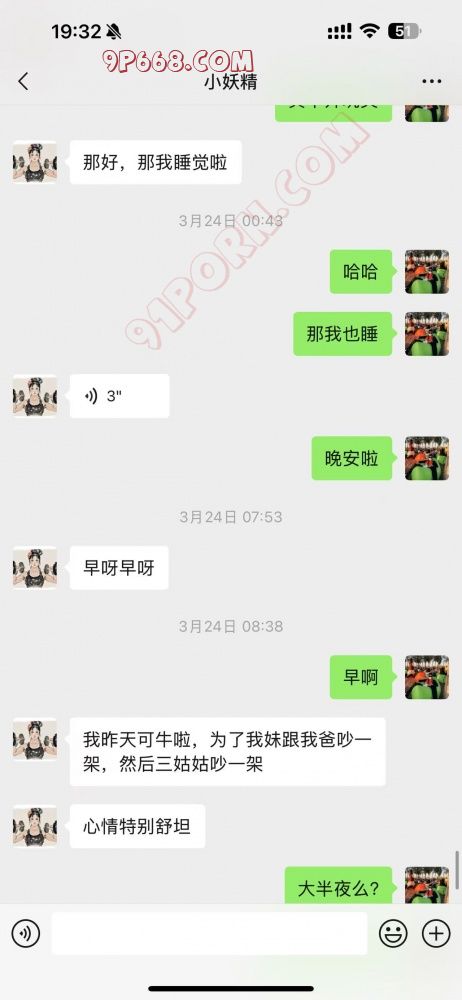
Task: Play the 3-second voice message
Action: [x=119, y=396]
